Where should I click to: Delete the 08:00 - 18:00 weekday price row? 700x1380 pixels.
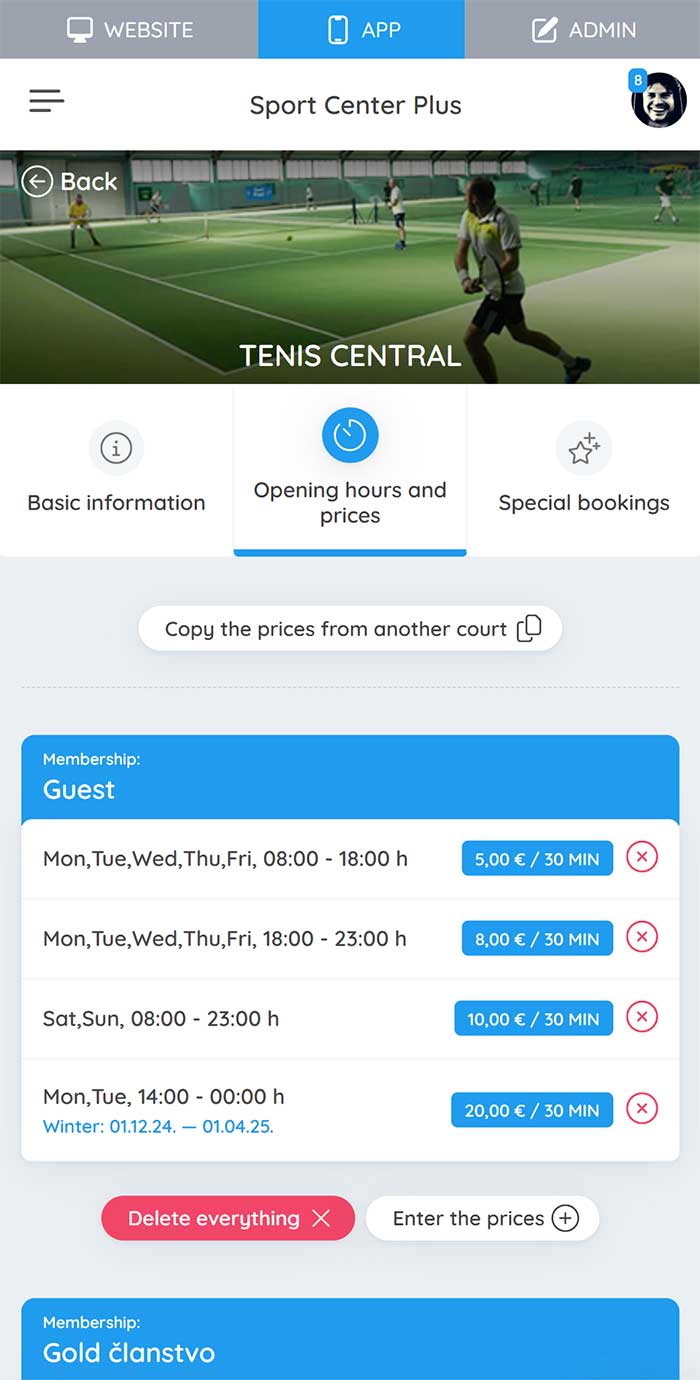coord(642,858)
